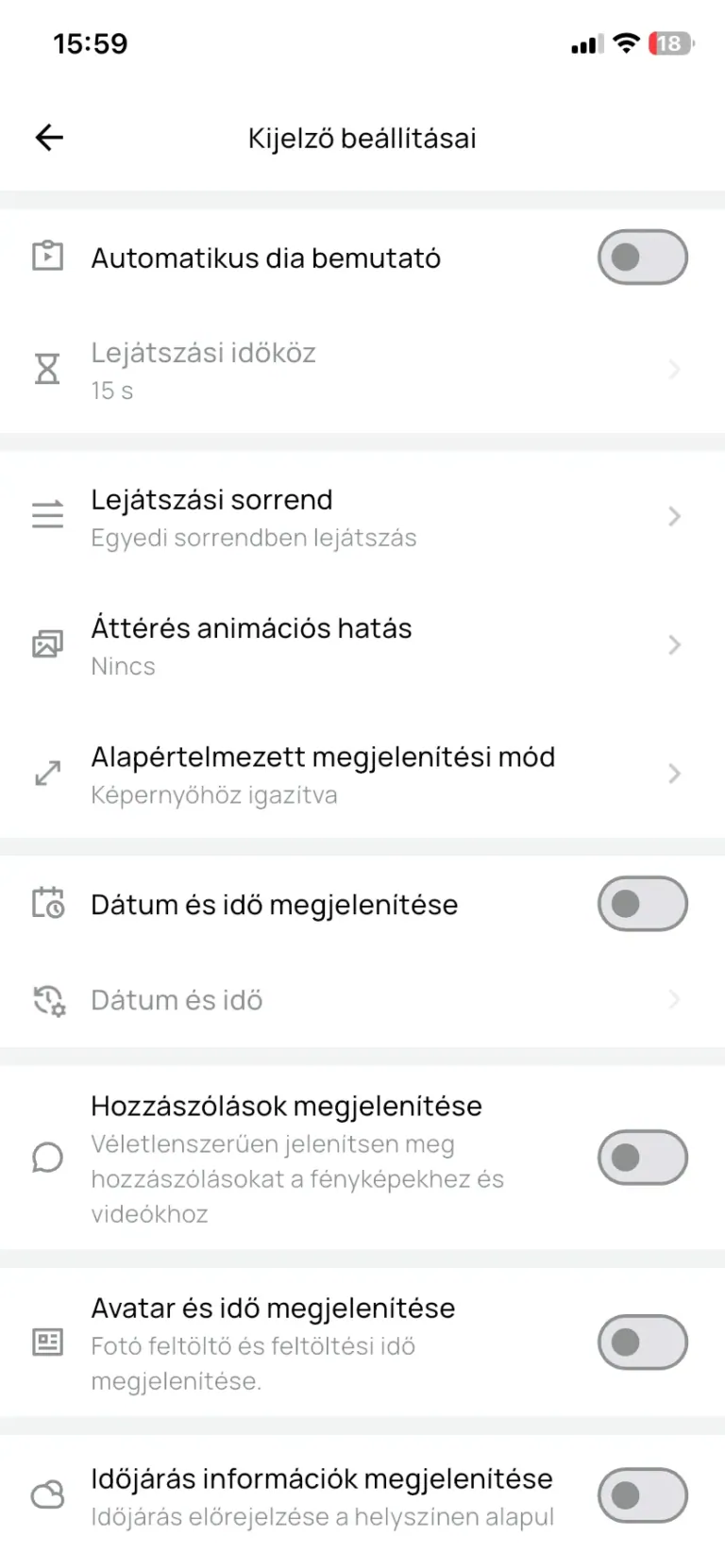Toggle Hozzászólások megjelenítése off
This screenshot has width=725, height=1568.
click(642, 1157)
